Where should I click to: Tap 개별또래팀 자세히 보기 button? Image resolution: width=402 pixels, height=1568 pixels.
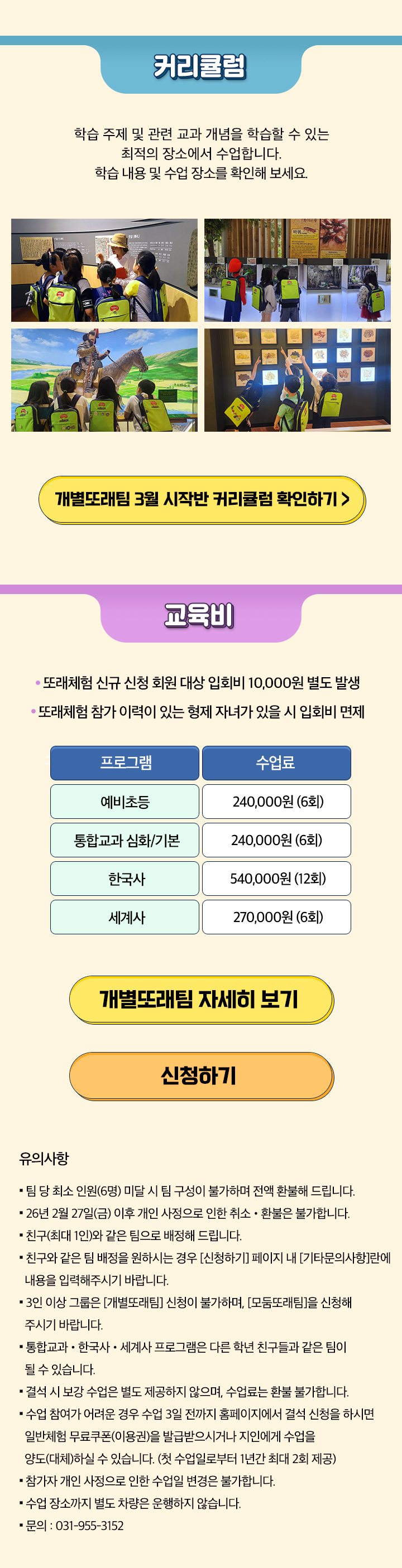point(201,1000)
